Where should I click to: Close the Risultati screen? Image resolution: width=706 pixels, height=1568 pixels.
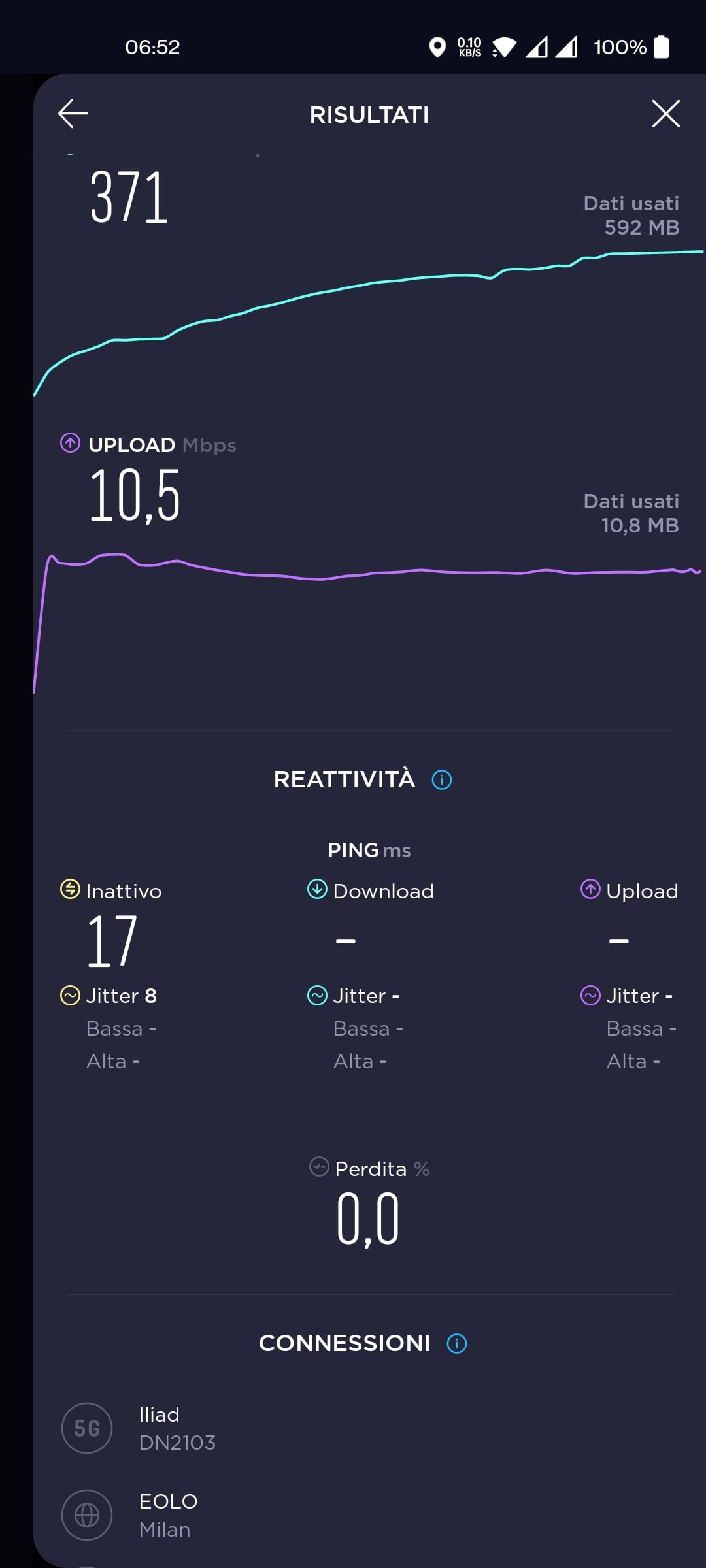665,114
